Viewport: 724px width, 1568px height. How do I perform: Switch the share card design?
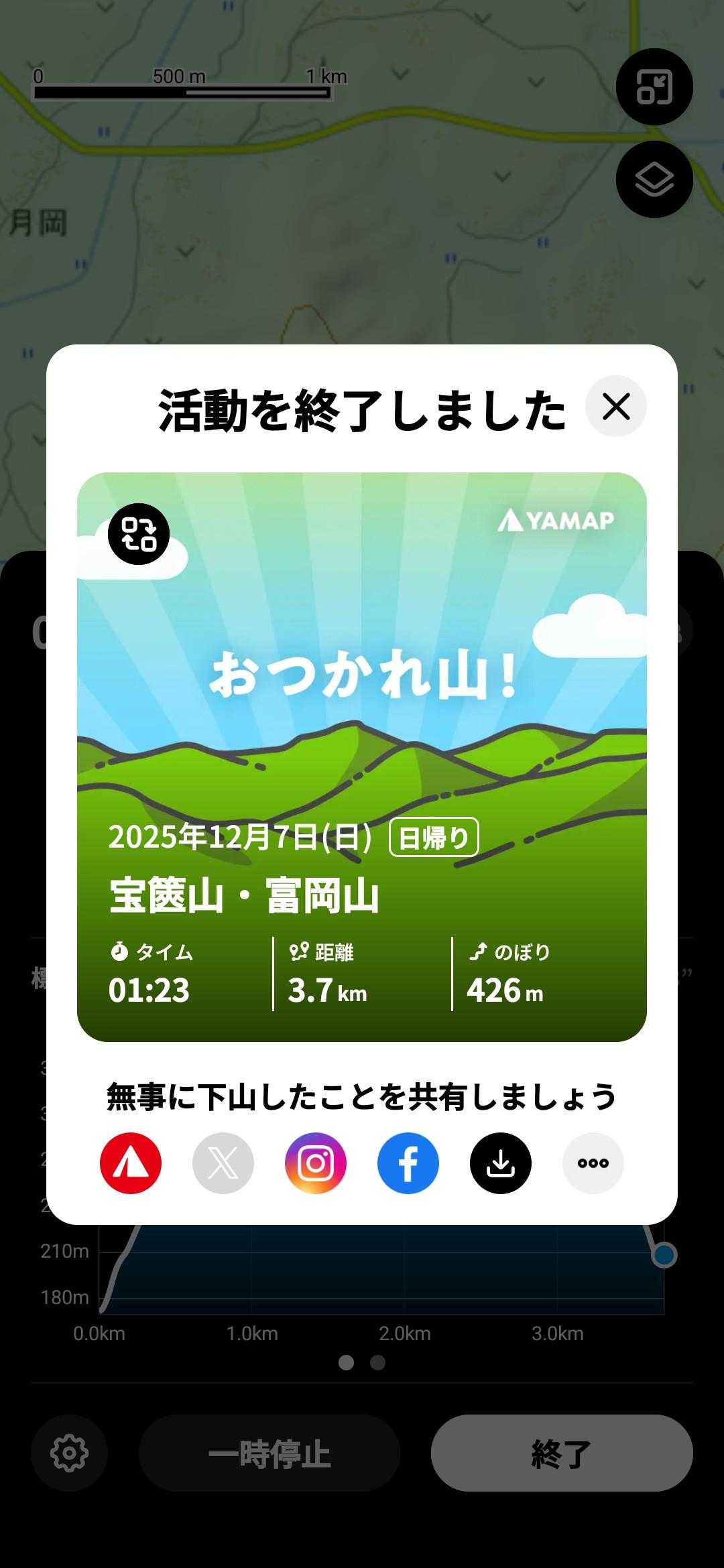click(x=139, y=534)
